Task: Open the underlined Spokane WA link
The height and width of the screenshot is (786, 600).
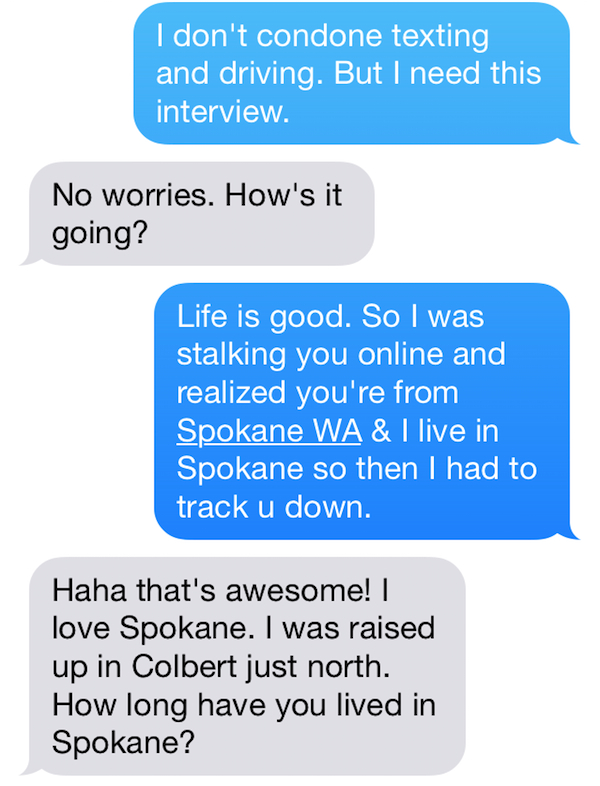Action: tap(267, 432)
